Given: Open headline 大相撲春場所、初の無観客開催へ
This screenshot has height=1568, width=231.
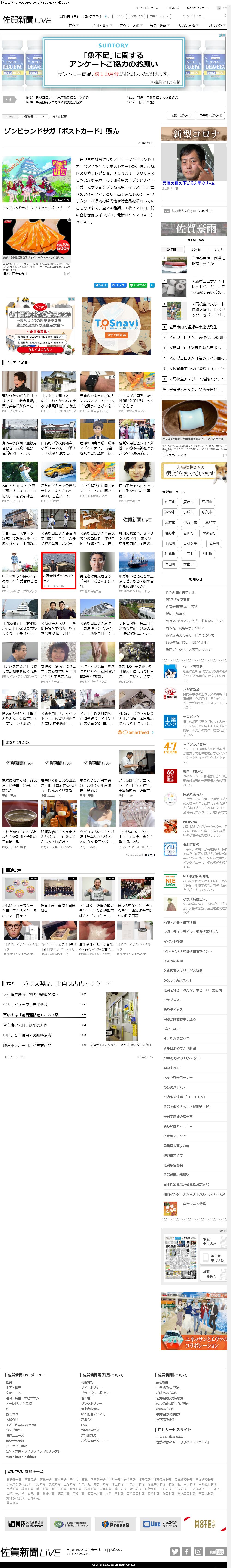Looking at the screenshot, I should click(30, 995).
